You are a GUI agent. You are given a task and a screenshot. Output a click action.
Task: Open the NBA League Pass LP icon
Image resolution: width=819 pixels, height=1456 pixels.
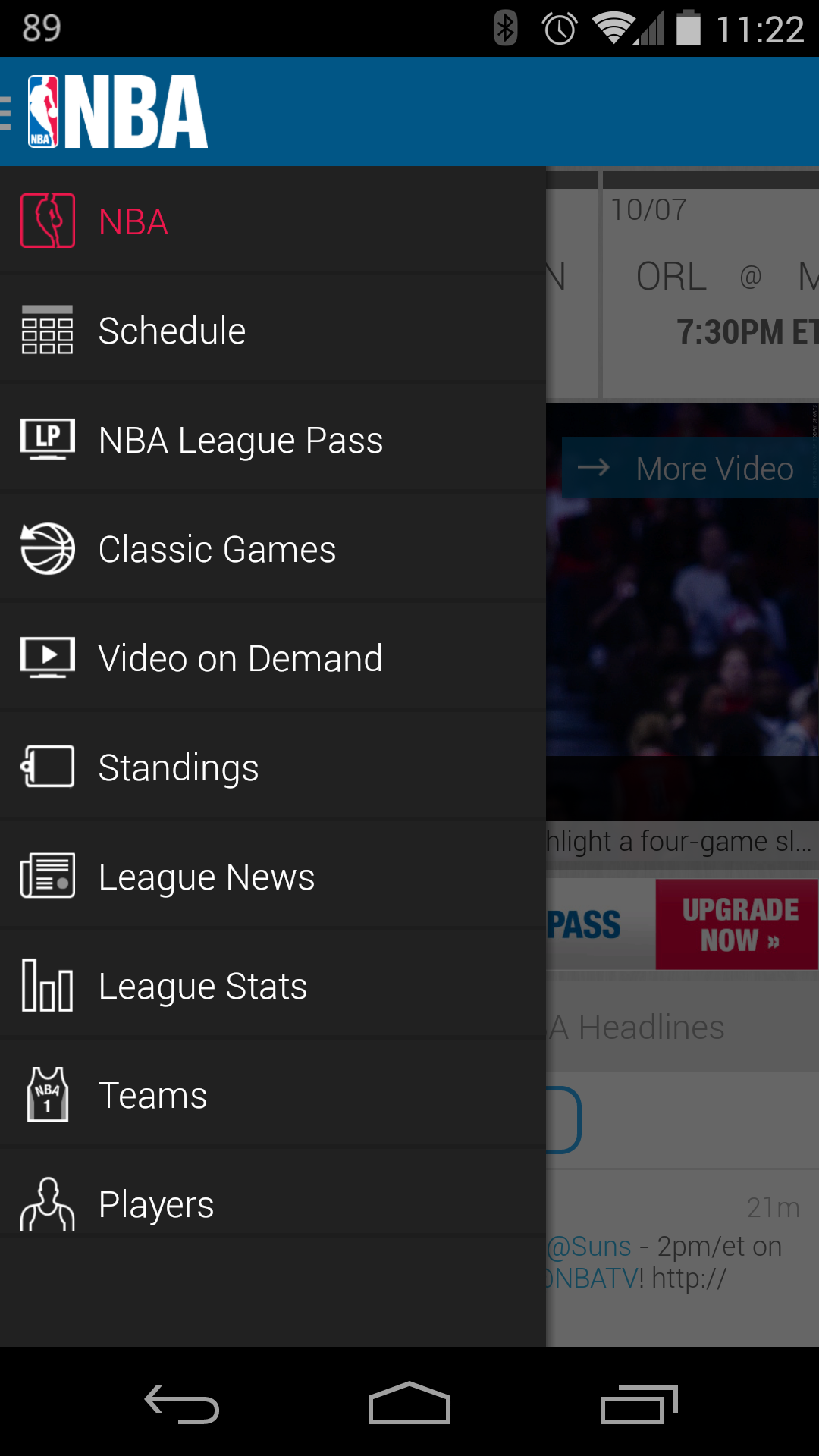[47, 438]
